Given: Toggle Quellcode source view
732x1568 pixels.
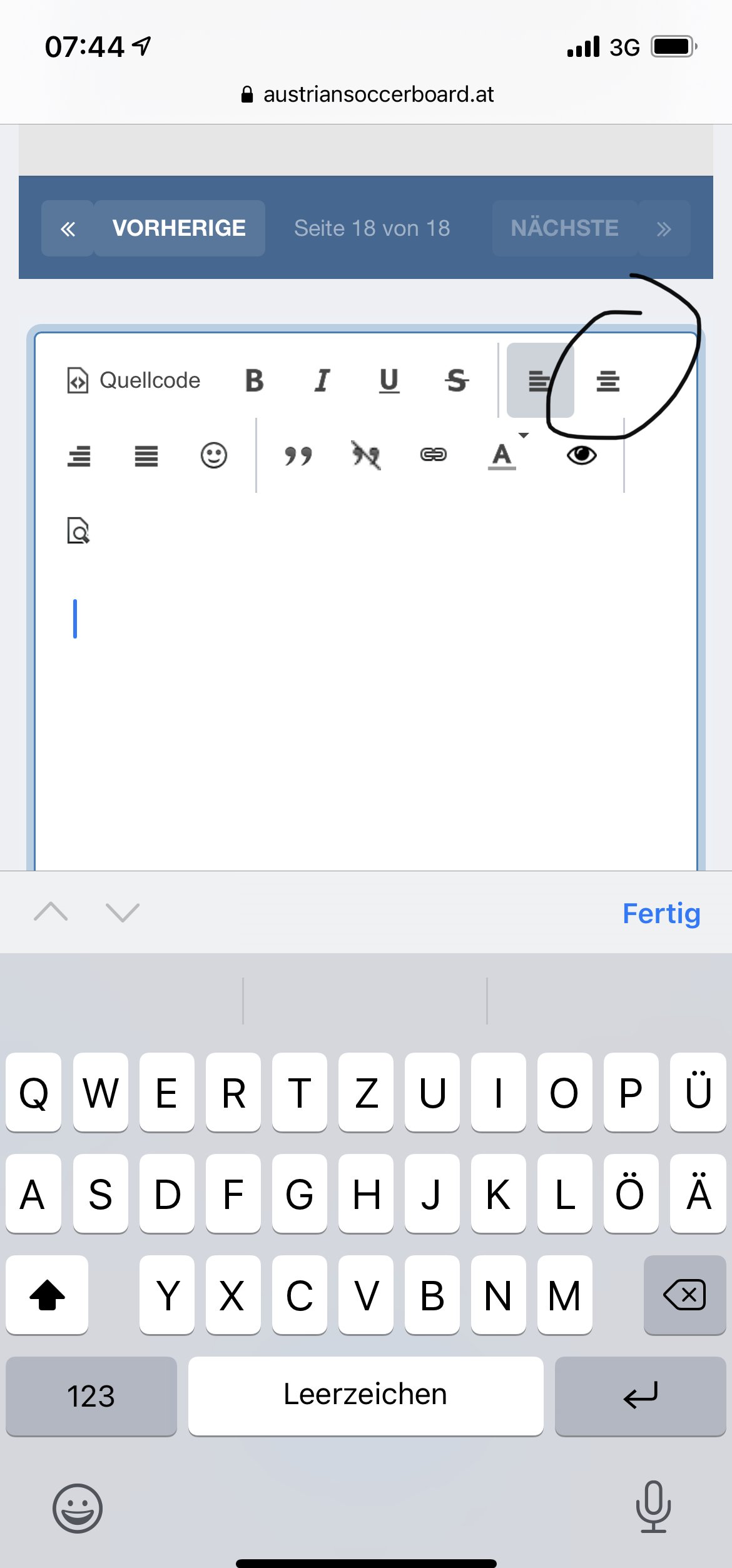Looking at the screenshot, I should 134,380.
